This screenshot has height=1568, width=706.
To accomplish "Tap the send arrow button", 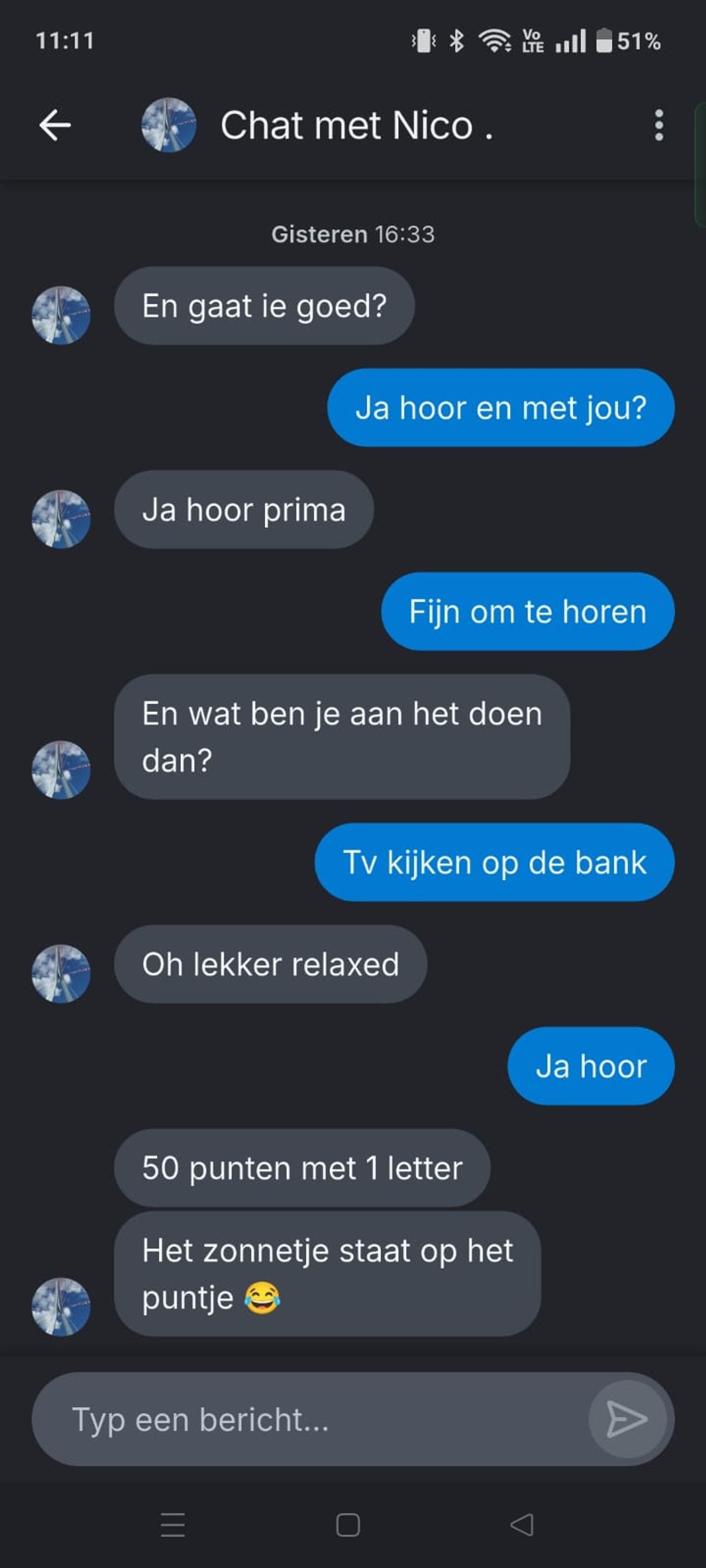I will 627,1419.
